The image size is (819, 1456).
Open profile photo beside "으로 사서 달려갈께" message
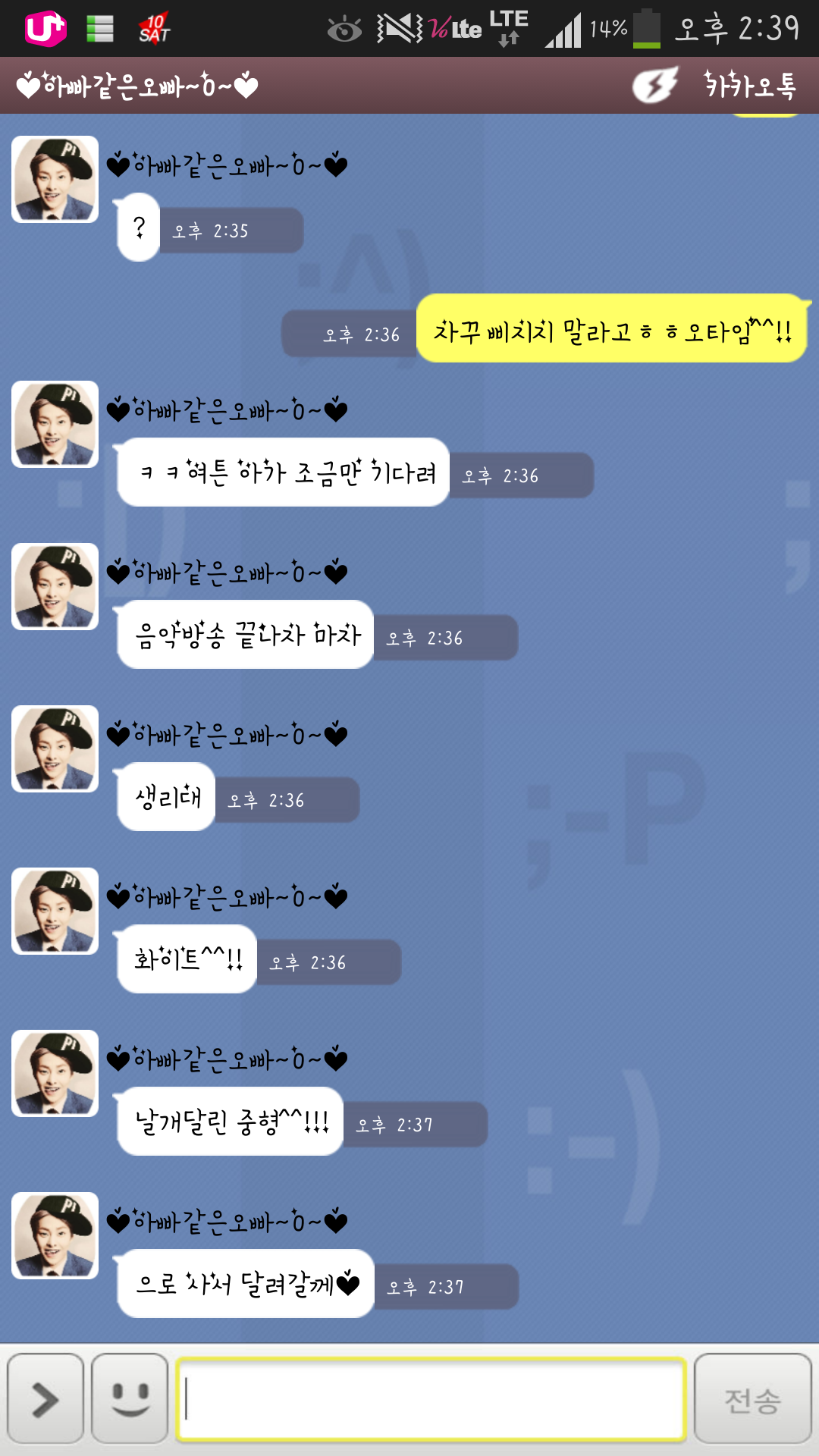pos(55,1236)
